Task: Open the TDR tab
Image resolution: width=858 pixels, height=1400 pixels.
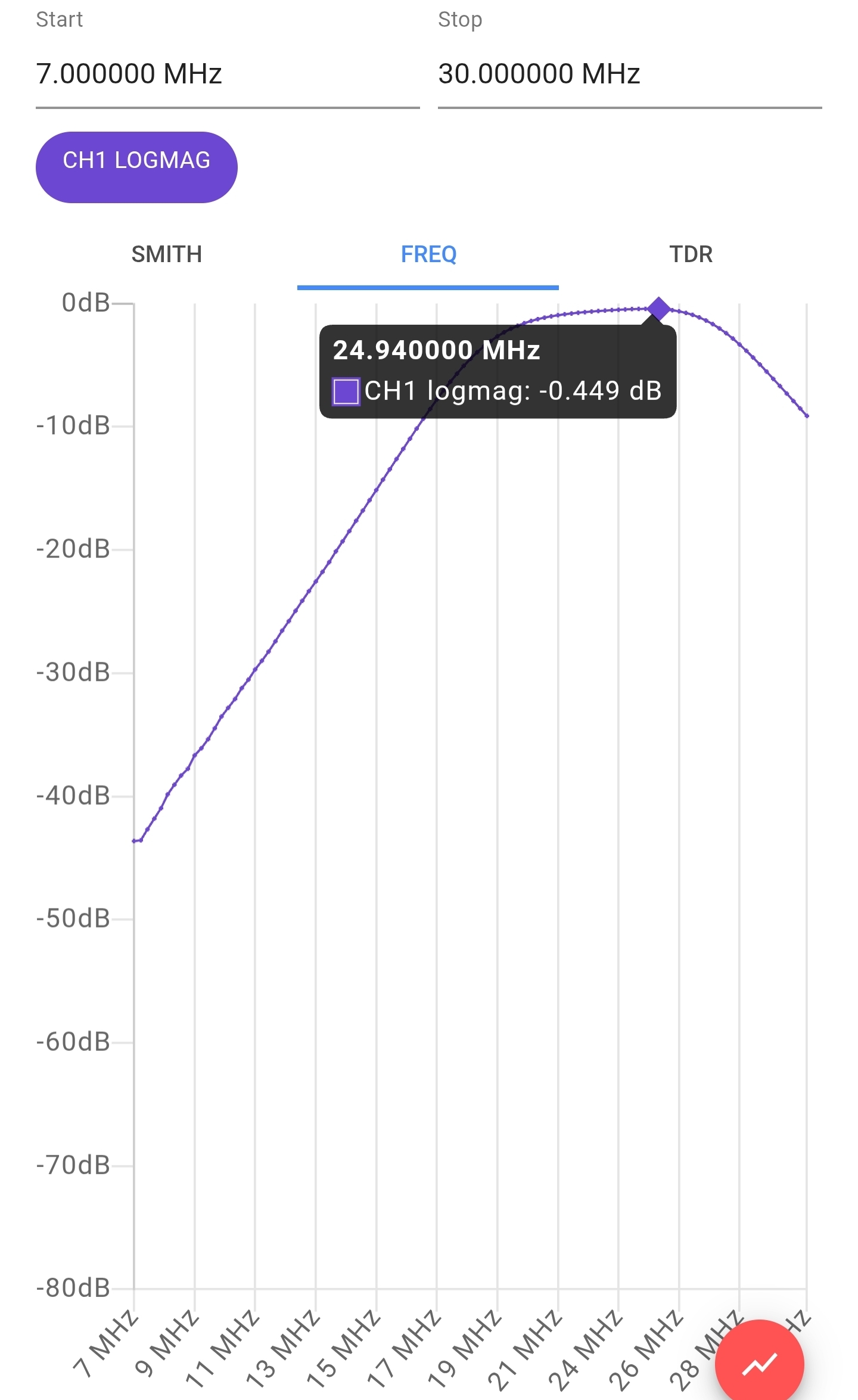Action: point(691,255)
